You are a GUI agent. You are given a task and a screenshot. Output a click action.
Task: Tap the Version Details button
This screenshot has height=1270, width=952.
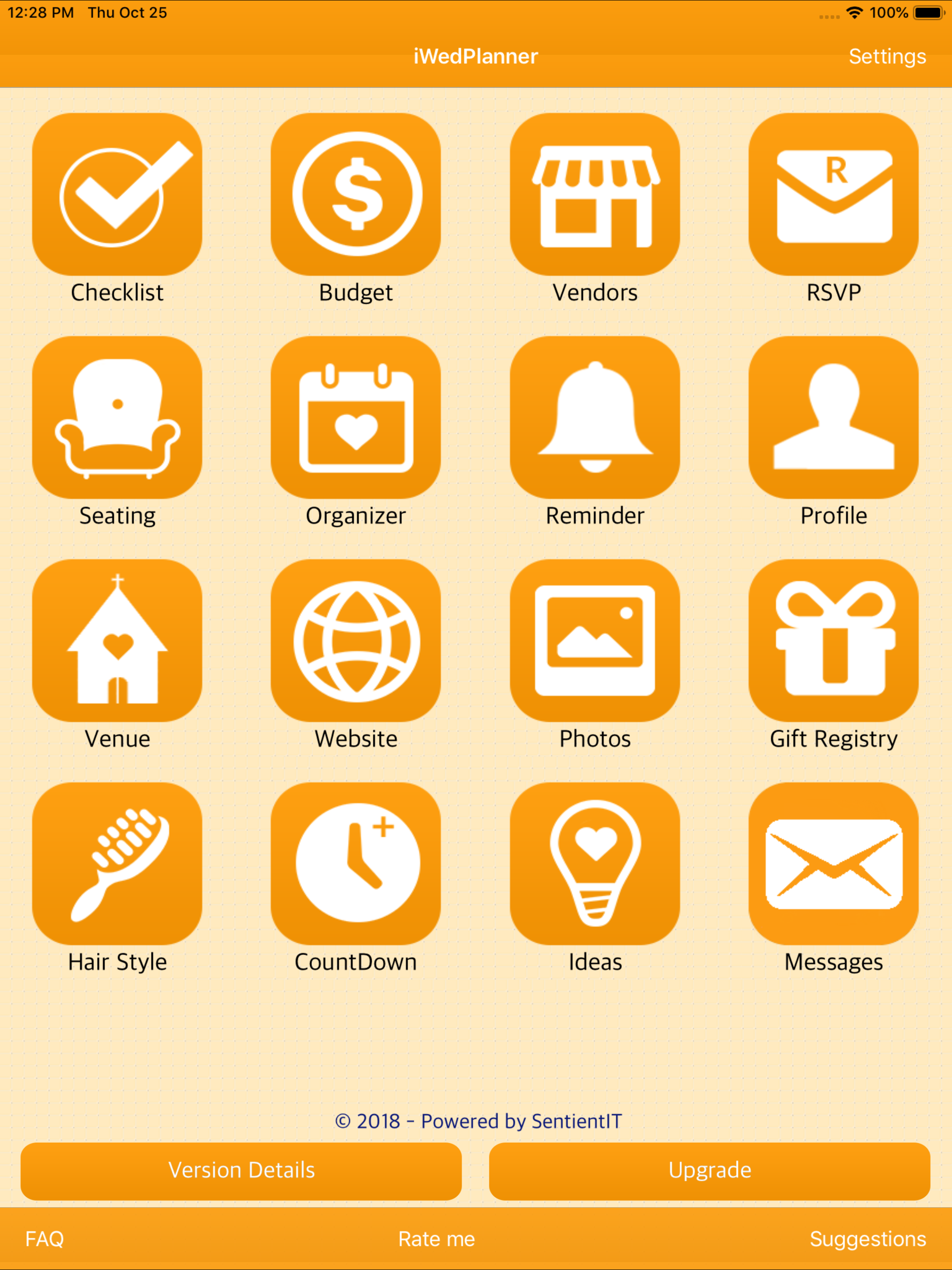[x=241, y=1171]
